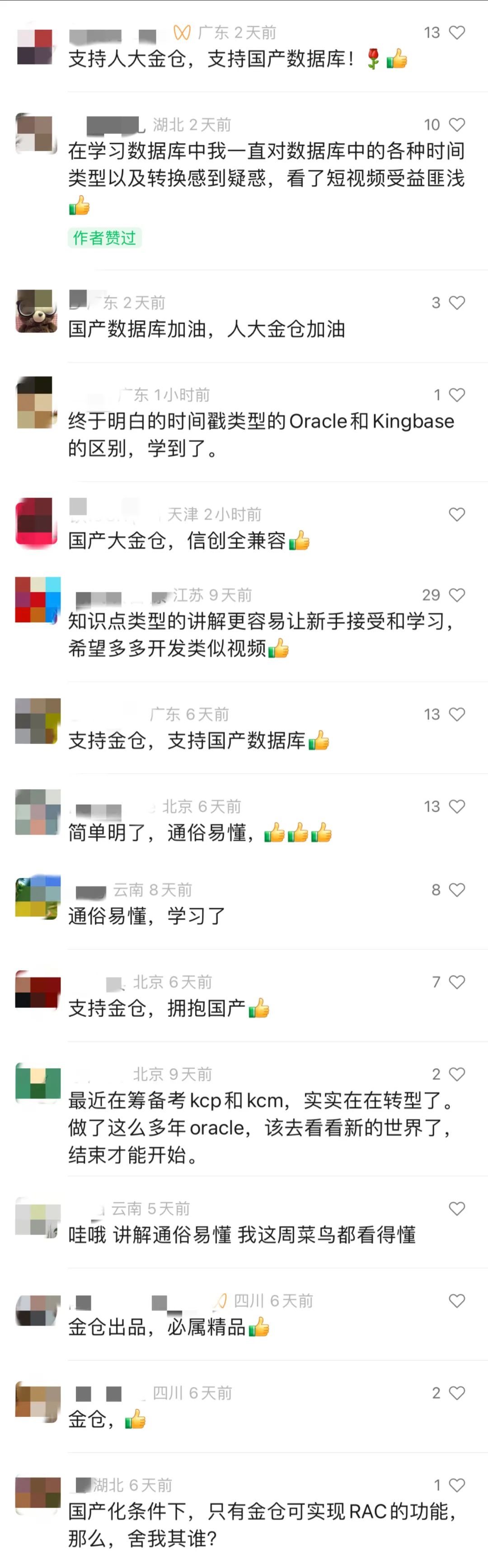The height and width of the screenshot is (1568, 488).
Task: Like the comment '支持金仓，支持国产数据库'
Action: [x=457, y=715]
